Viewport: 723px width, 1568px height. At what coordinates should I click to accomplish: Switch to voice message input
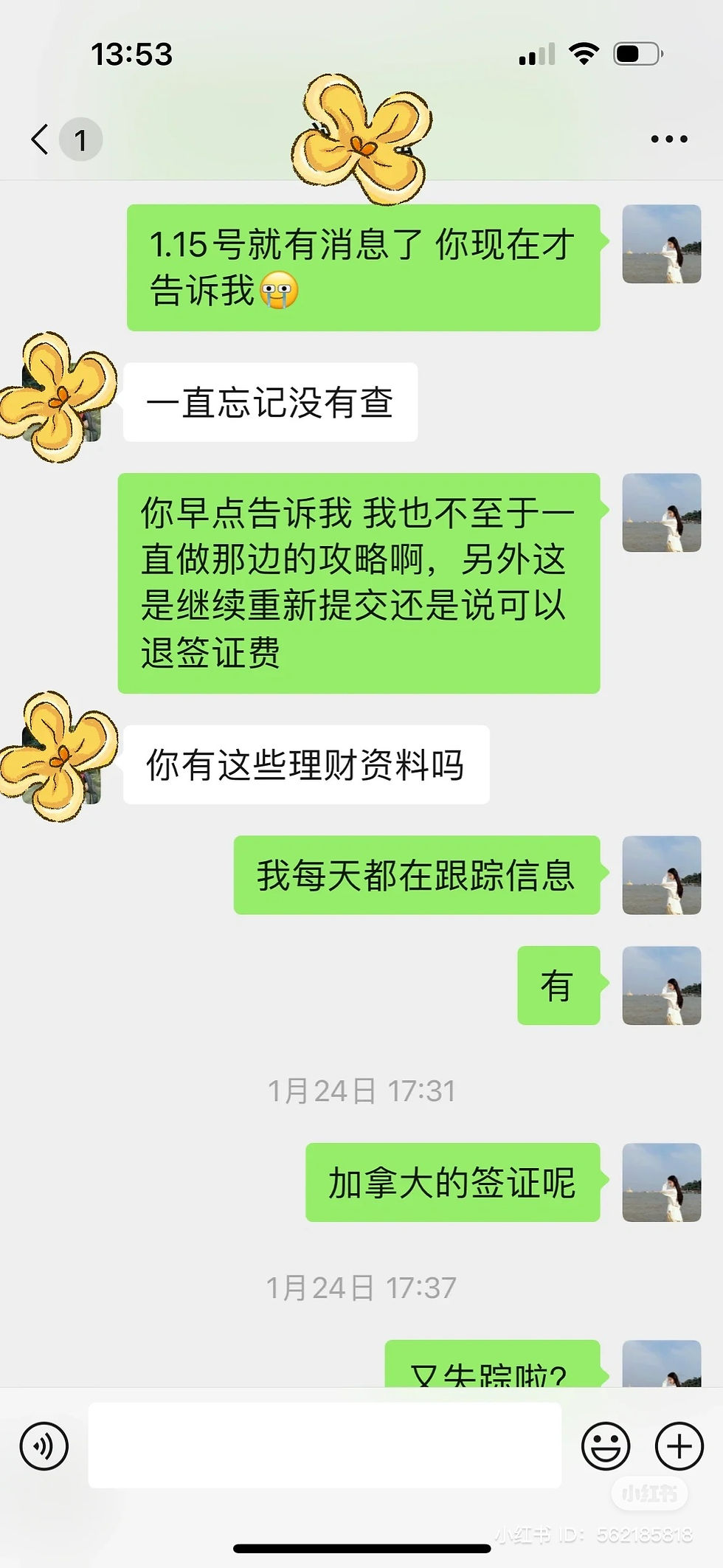click(x=44, y=1446)
